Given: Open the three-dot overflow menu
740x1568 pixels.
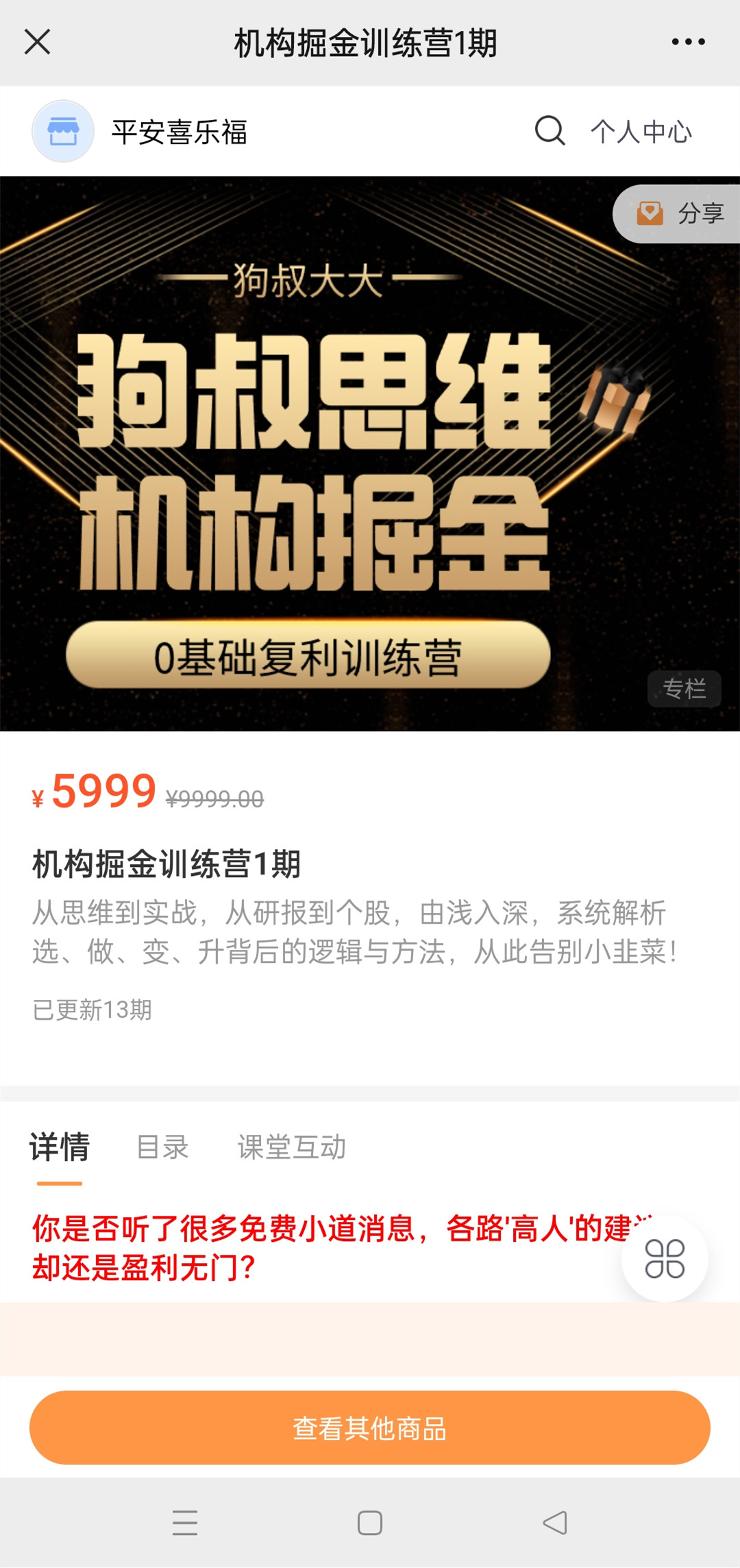Looking at the screenshot, I should (x=688, y=42).
